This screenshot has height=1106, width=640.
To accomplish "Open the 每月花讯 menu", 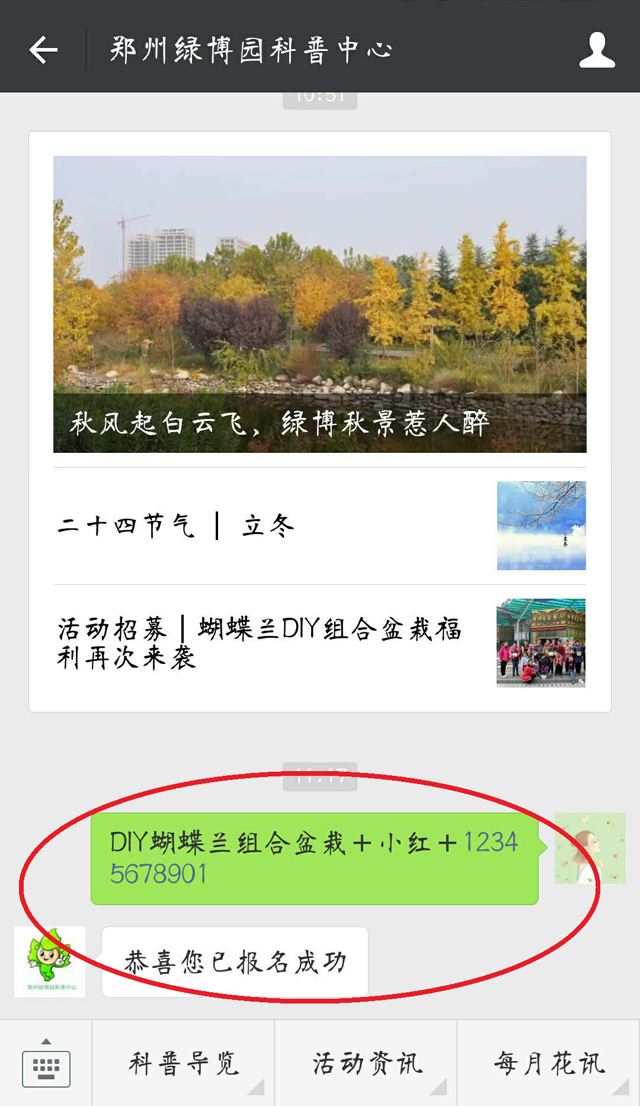I will coord(549,1064).
